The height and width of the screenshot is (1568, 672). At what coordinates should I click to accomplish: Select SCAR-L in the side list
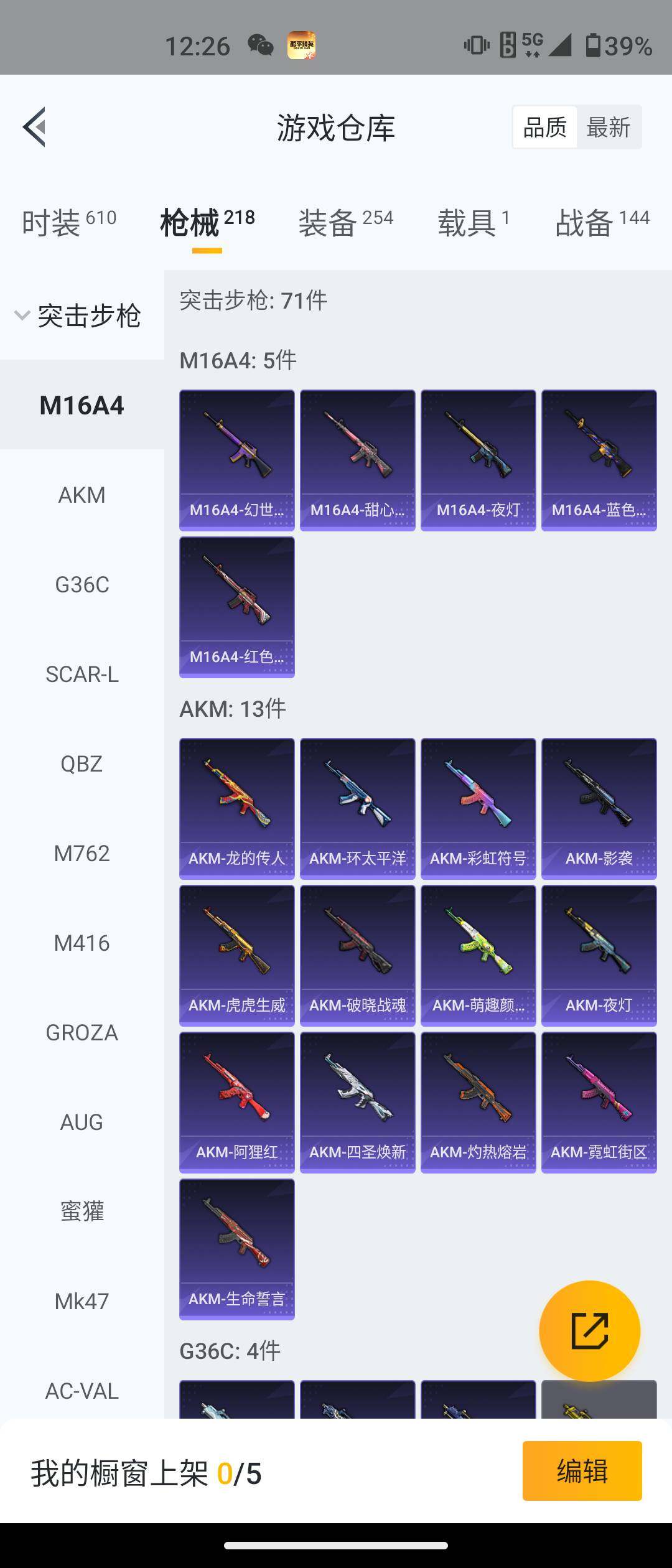[x=82, y=674]
